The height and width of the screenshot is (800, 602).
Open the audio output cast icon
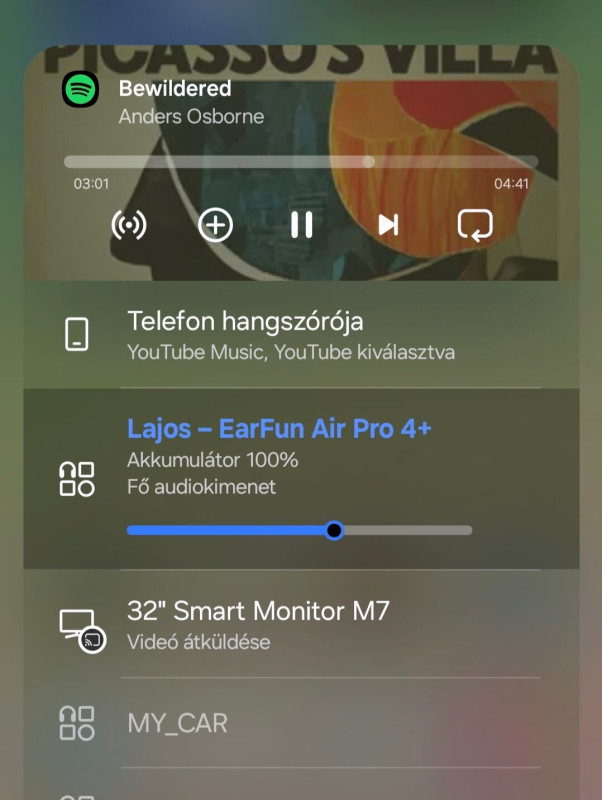(x=129, y=225)
